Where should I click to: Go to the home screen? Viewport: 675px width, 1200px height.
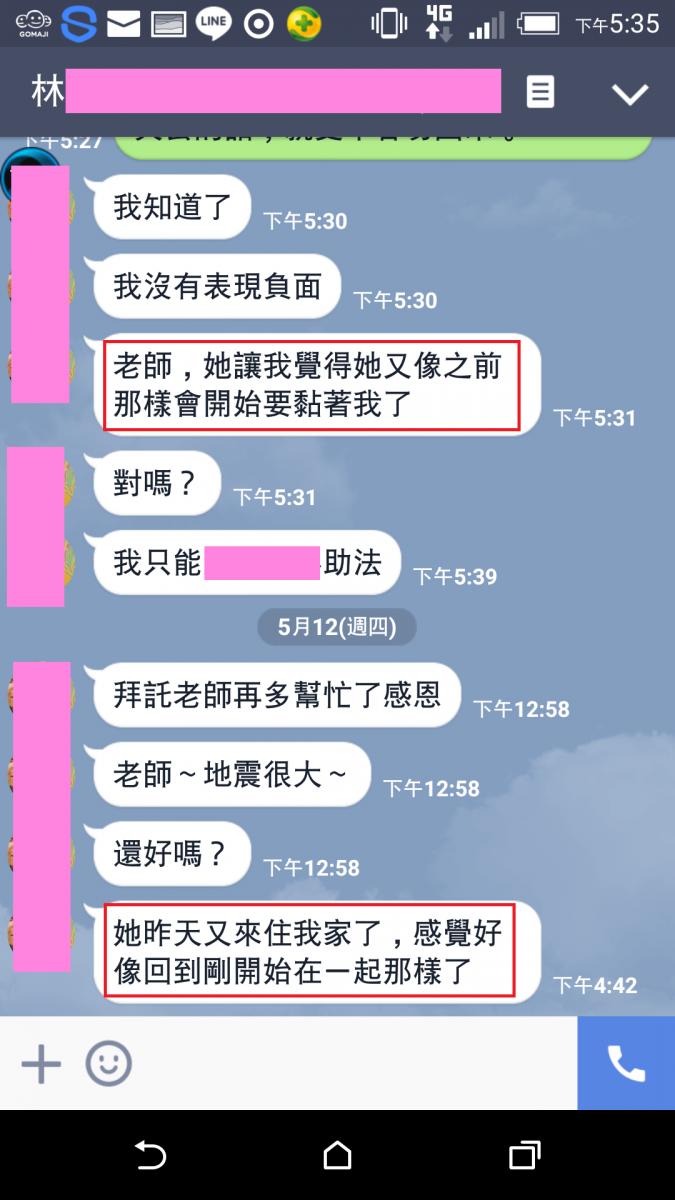(337, 1156)
